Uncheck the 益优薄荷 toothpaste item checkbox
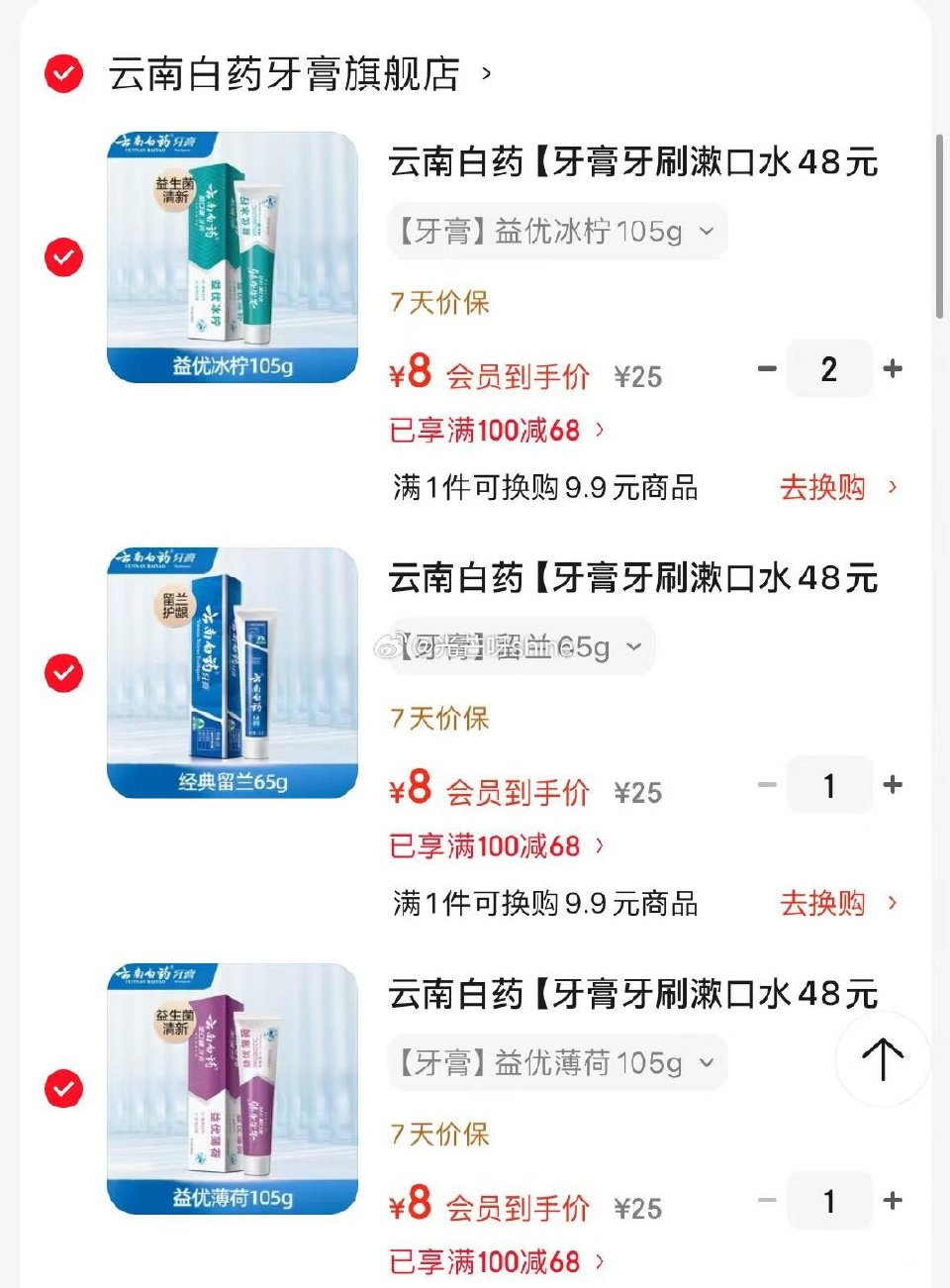The width and height of the screenshot is (950, 1288). coord(62,1088)
